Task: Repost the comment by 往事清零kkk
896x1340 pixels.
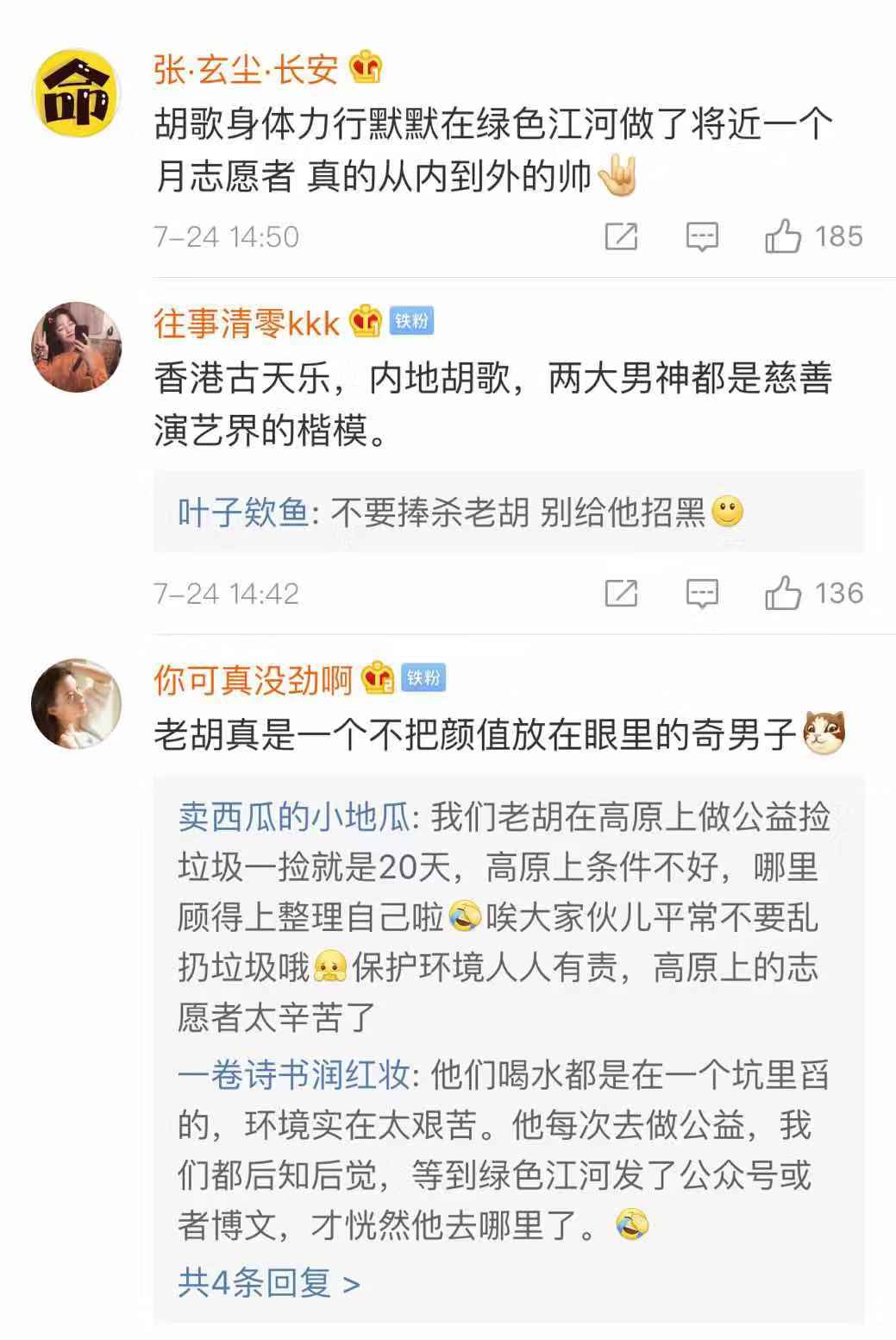Action: (x=621, y=594)
